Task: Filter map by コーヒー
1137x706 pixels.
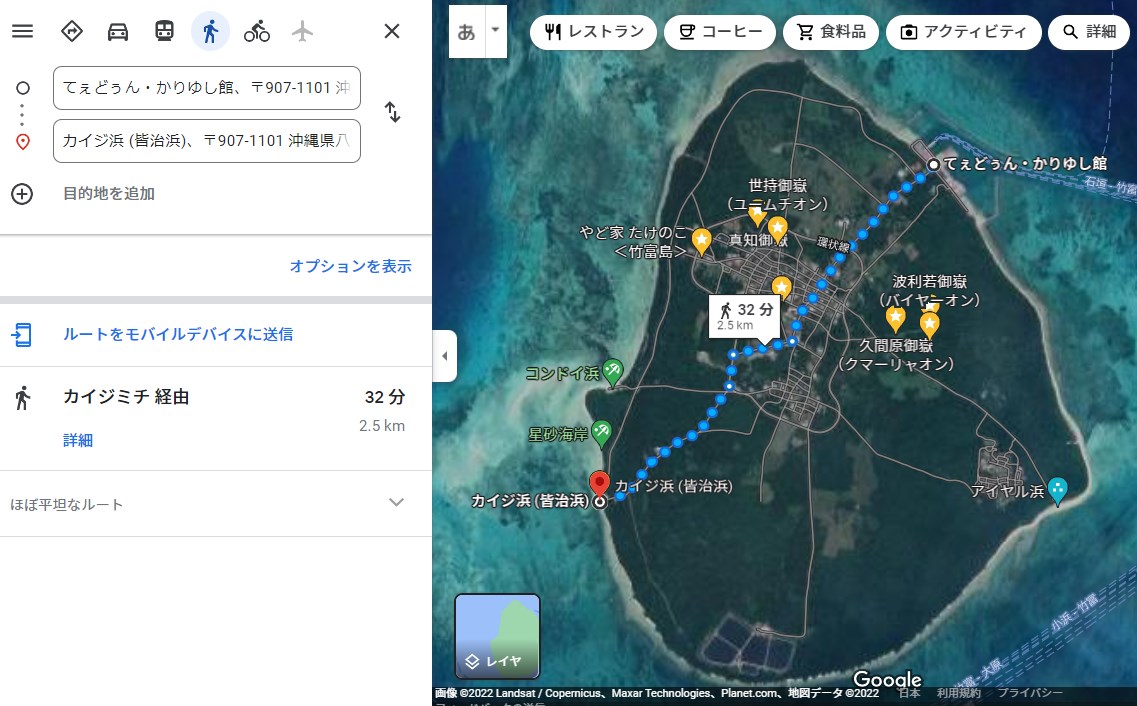Action: tap(719, 32)
